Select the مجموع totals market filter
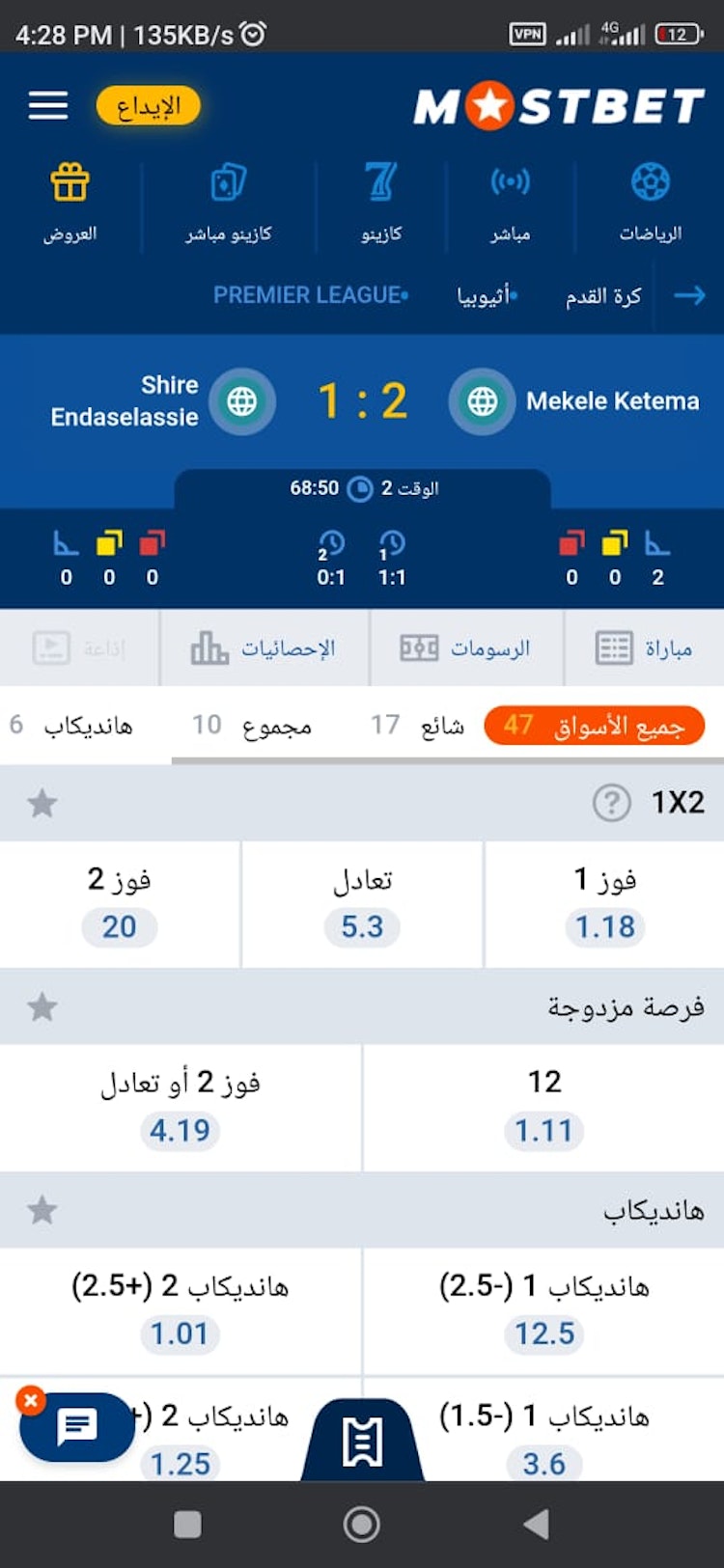Screen dimensions: 724x1568 [x=252, y=725]
